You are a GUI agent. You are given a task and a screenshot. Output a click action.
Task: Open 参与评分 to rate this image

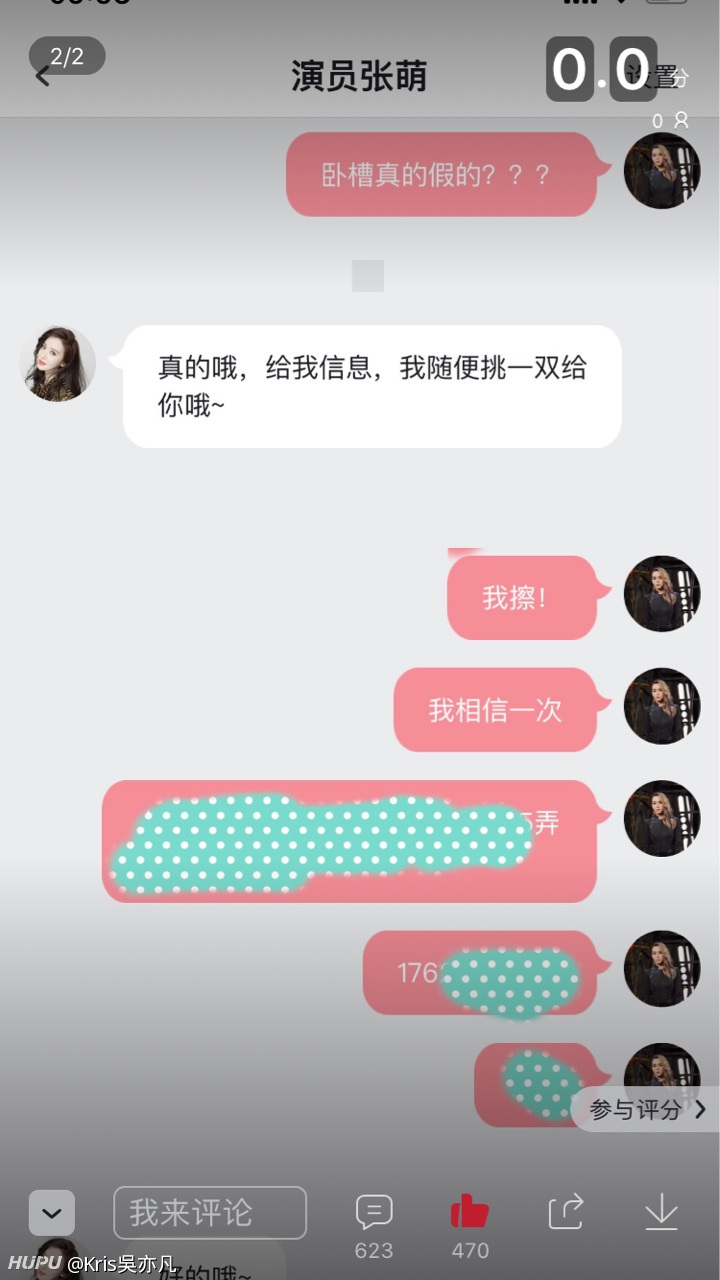pos(646,1109)
